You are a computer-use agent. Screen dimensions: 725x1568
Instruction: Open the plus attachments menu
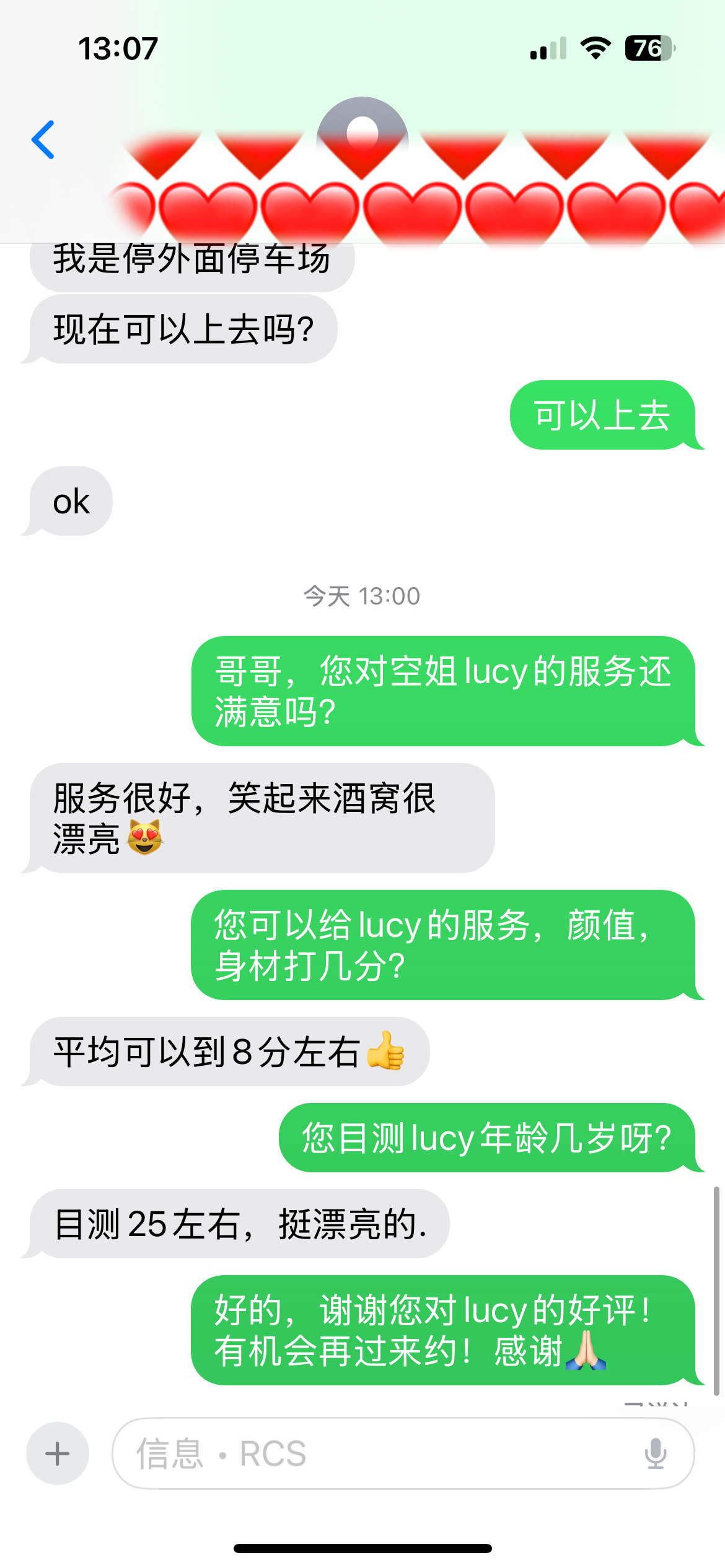point(58,1453)
